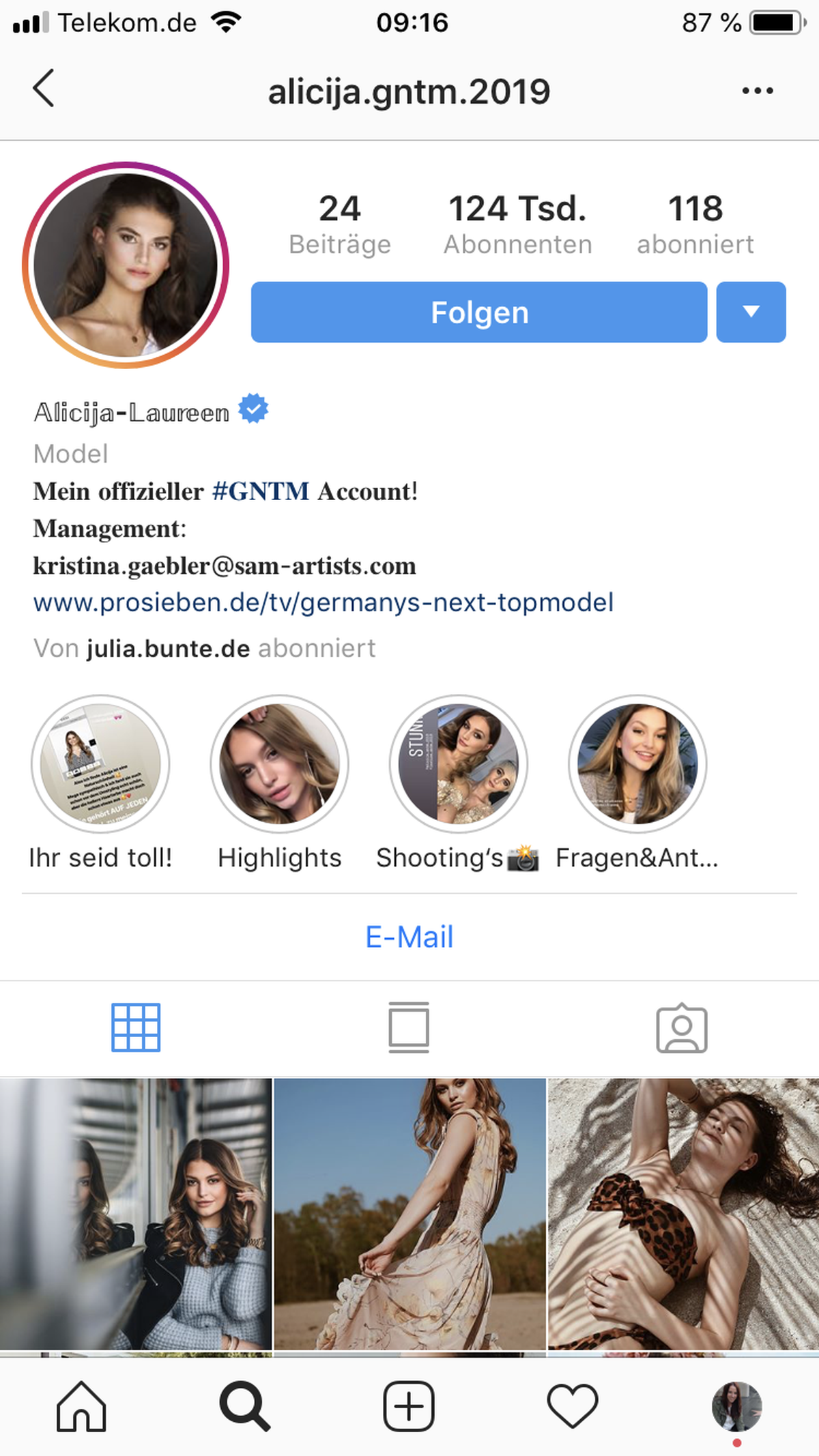Tap the E-Mail contact button
The height and width of the screenshot is (1456, 819).
tap(409, 937)
